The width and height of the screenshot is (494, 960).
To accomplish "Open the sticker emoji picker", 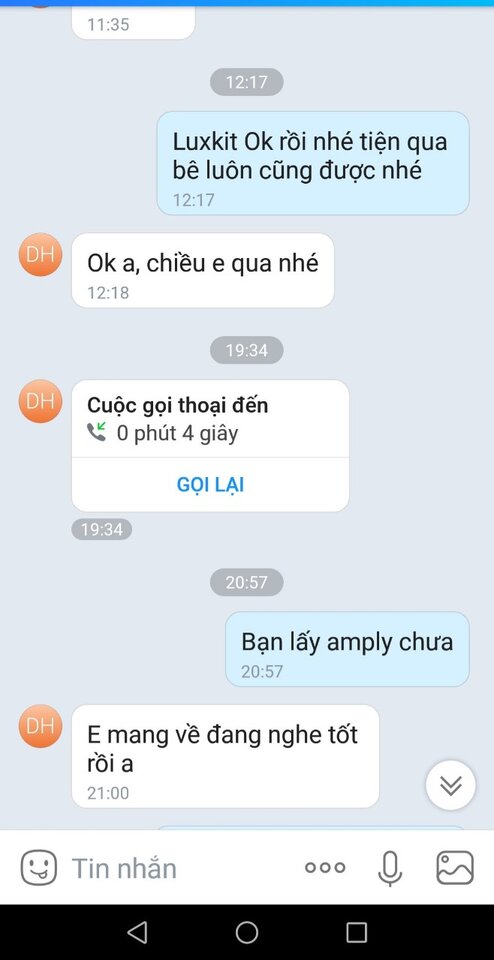I will click(x=39, y=868).
